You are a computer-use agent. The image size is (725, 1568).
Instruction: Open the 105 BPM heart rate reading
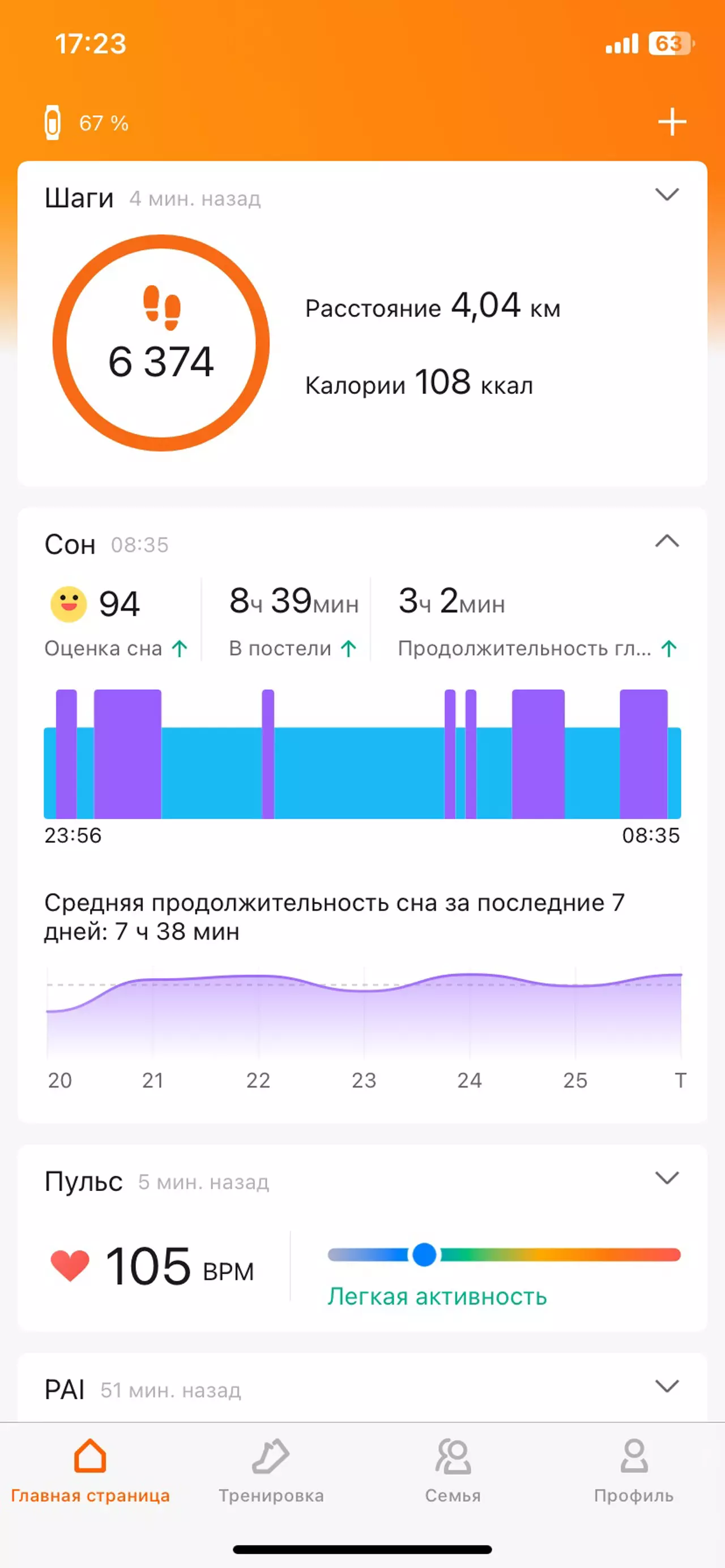point(152,1266)
